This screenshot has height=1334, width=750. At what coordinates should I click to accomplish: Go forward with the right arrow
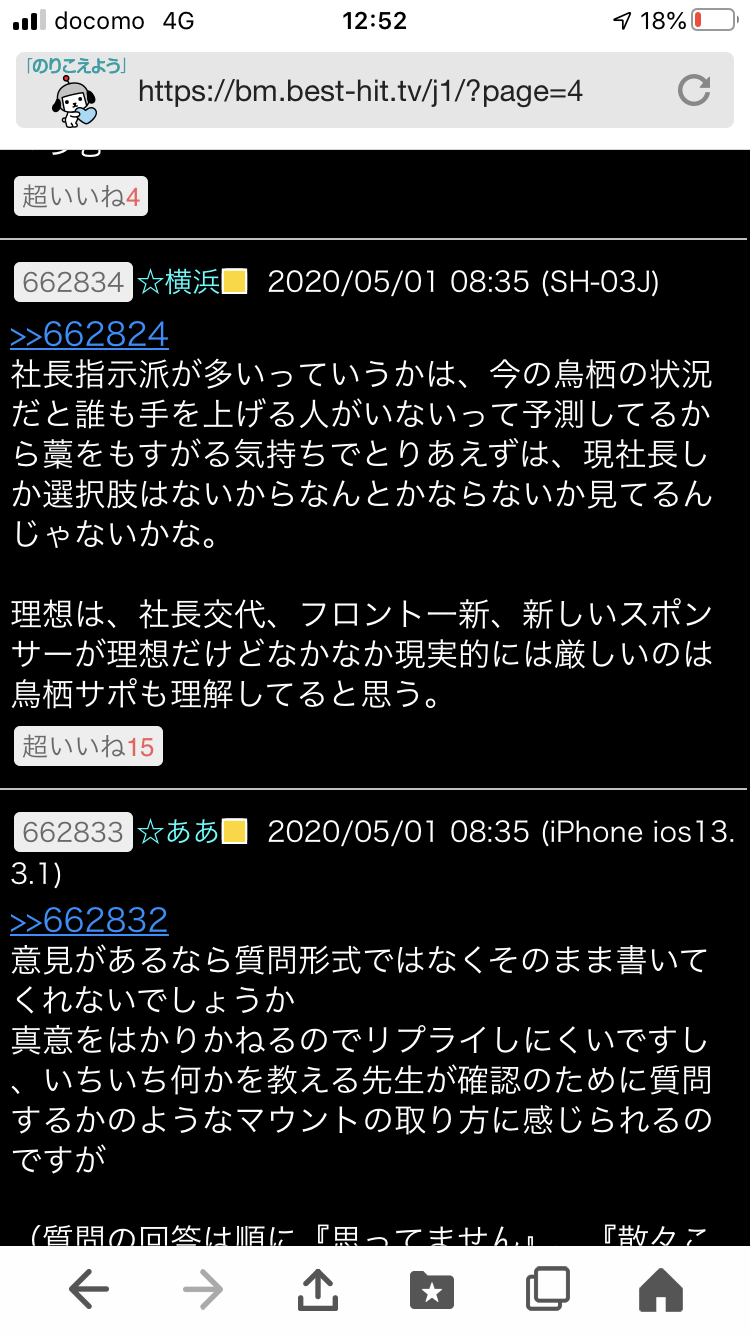[204, 1290]
